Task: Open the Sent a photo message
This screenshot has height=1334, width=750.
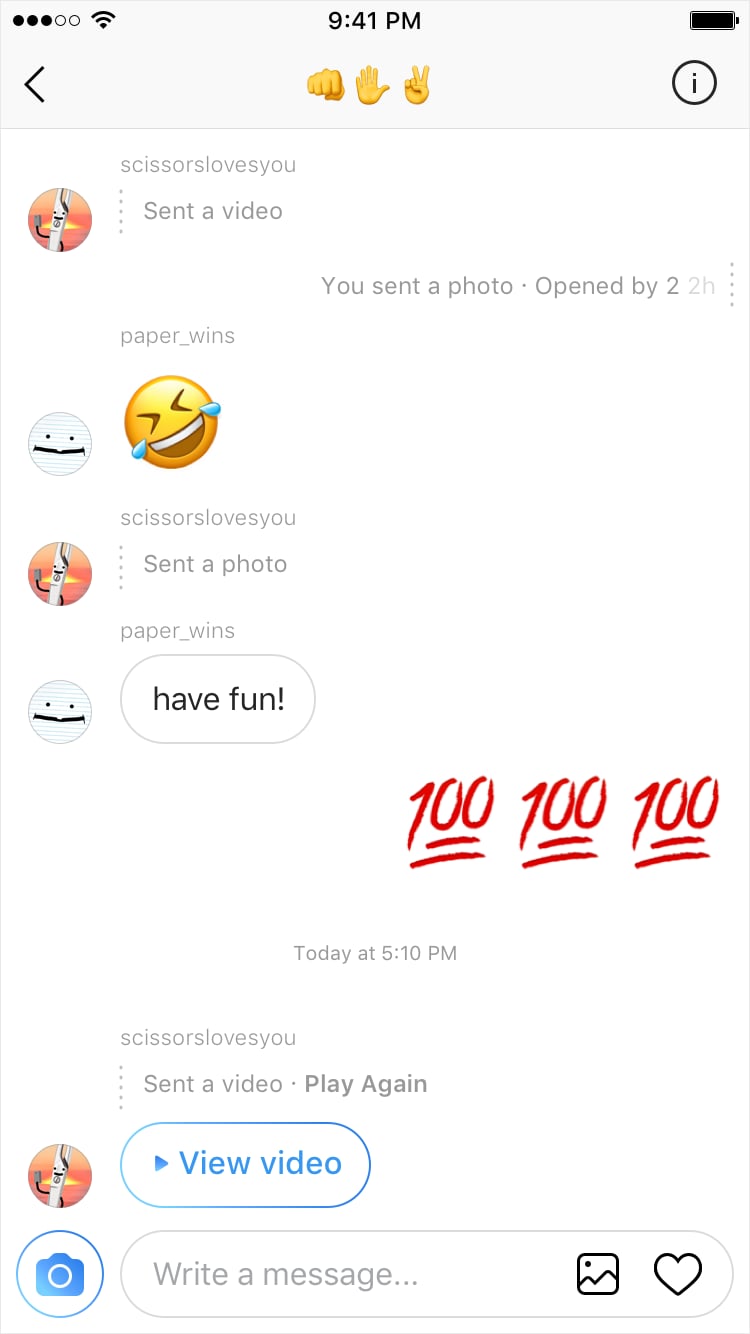Action: point(214,564)
